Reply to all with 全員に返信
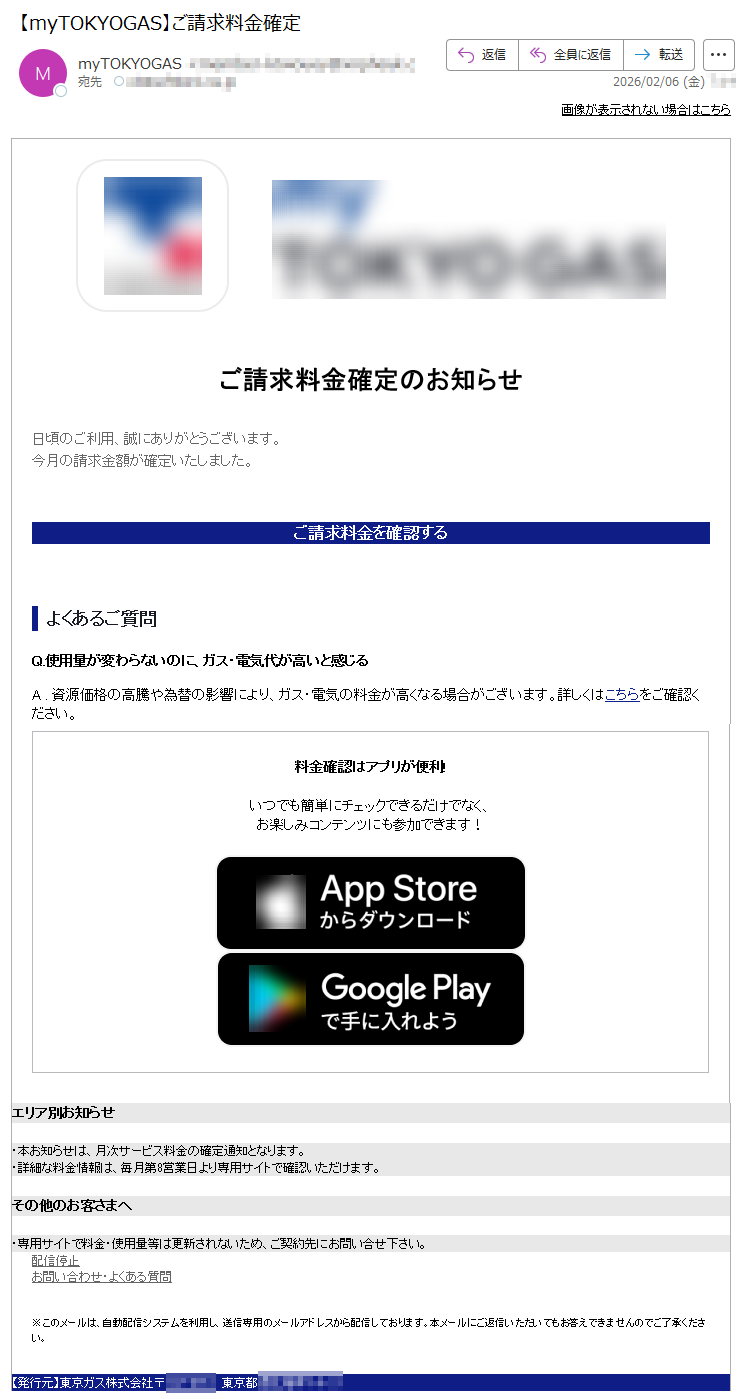 (571, 55)
